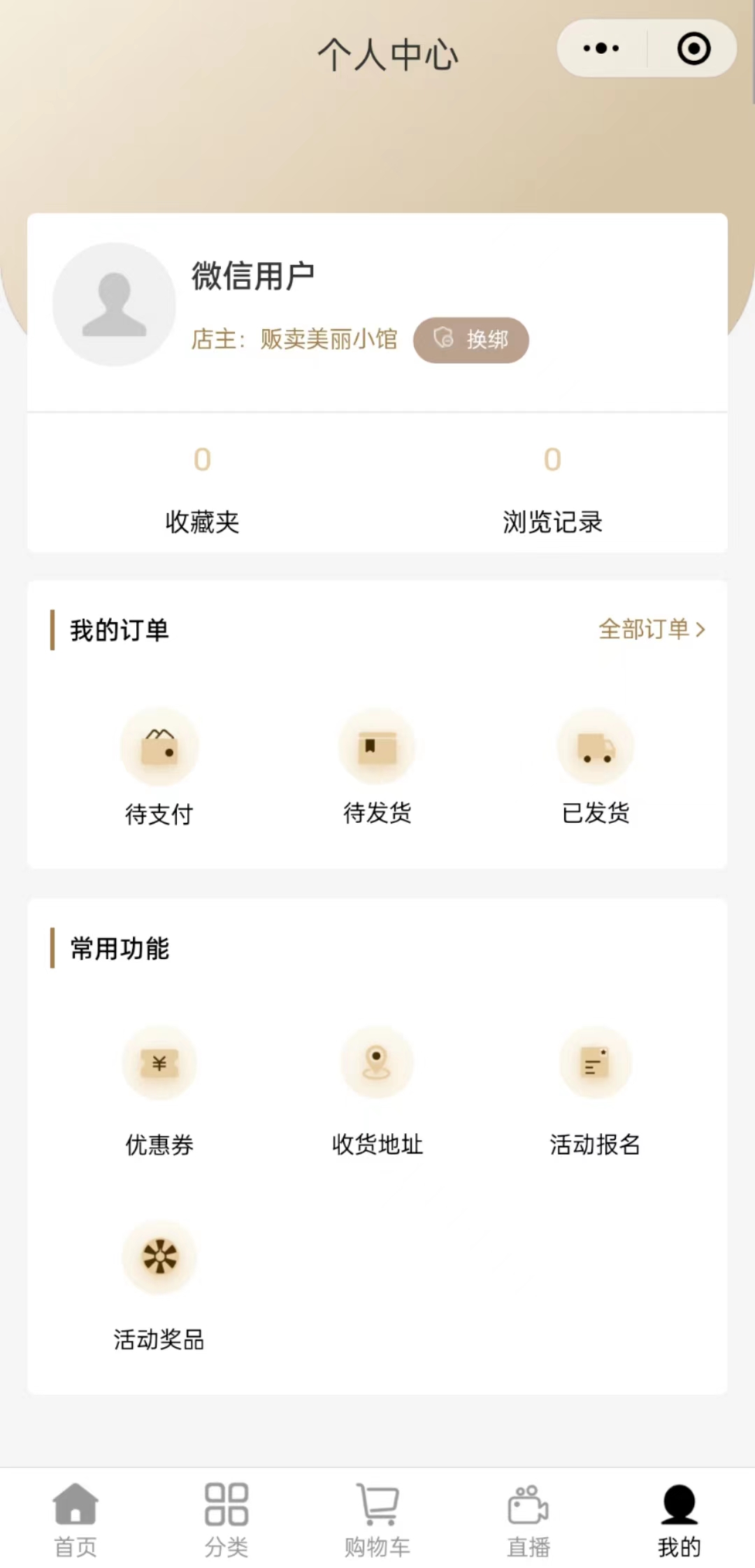Tap the profile avatar picture
This screenshot has width=755, height=1568.
point(114,304)
